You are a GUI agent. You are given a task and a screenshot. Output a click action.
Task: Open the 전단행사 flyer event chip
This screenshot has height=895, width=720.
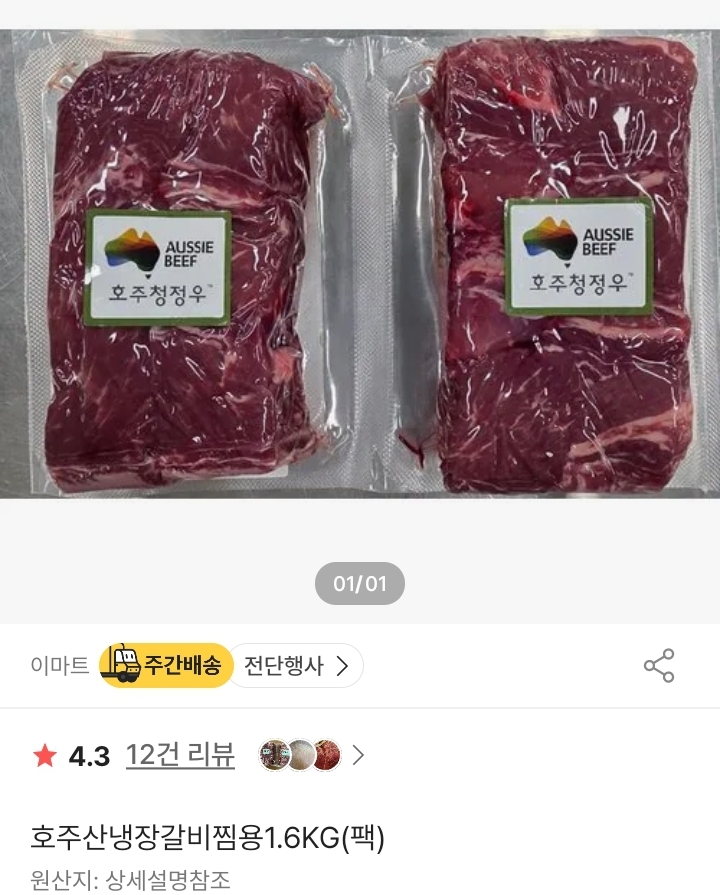[296, 666]
